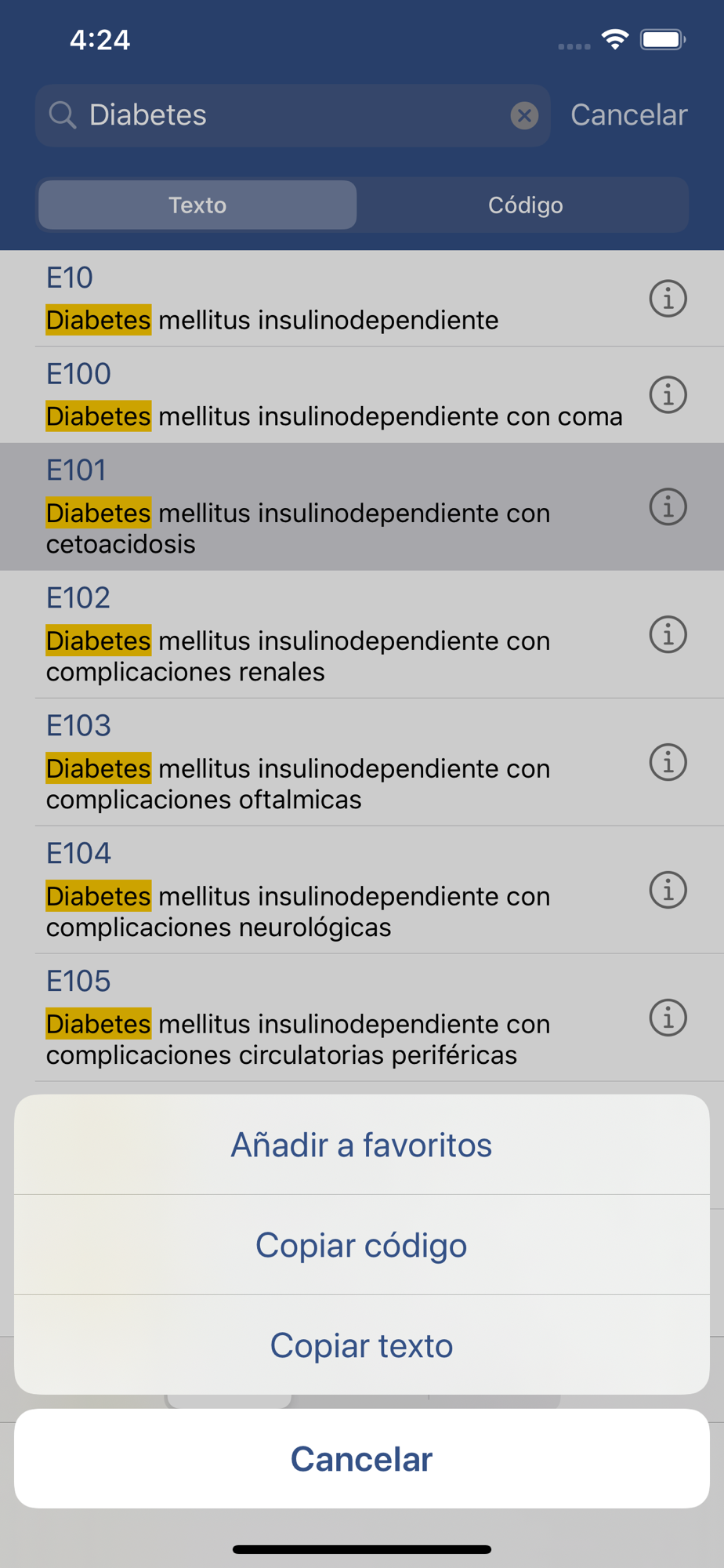Choose Copiar texto
The height and width of the screenshot is (1568, 724).
(361, 1345)
